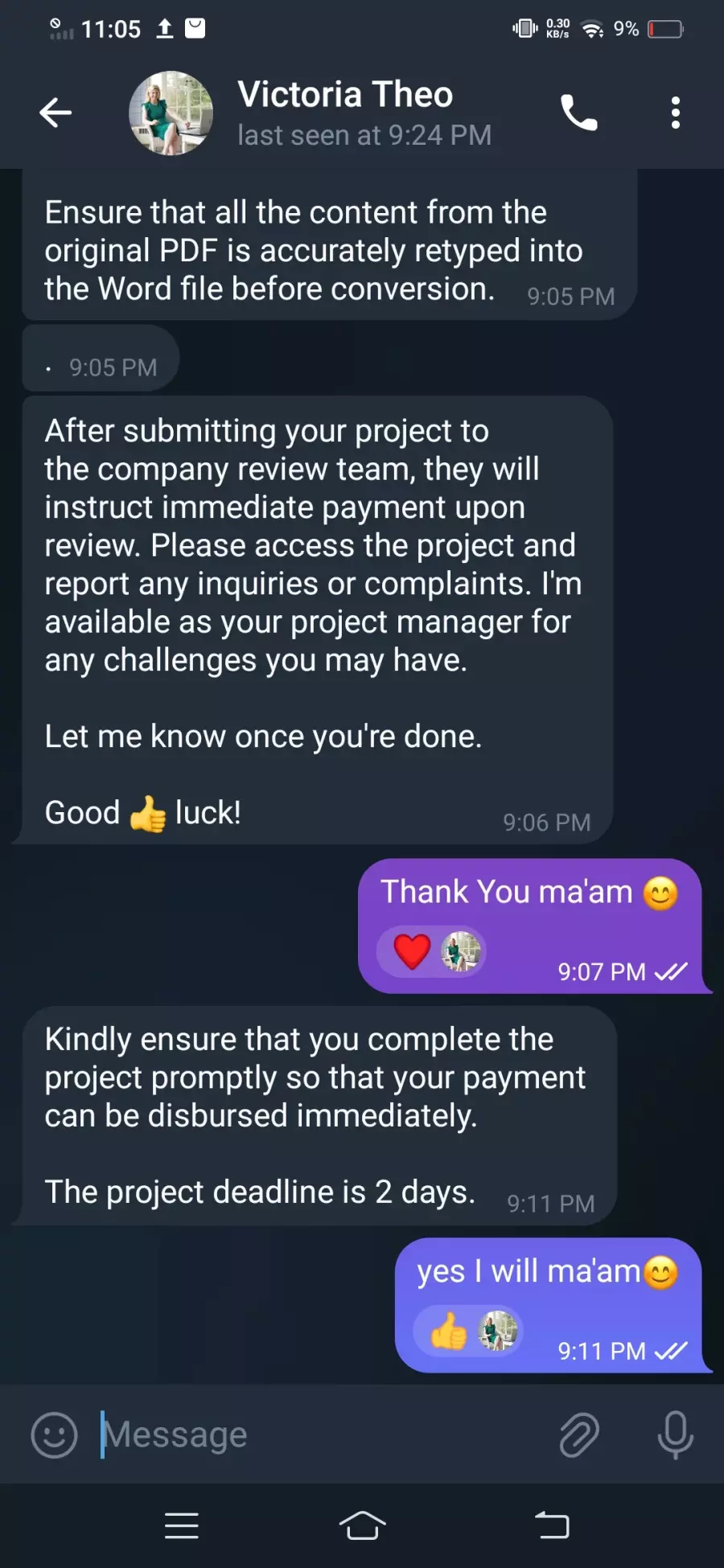Attach a file with the paperclip
The width and height of the screenshot is (724, 1568).
pyautogui.click(x=579, y=1435)
